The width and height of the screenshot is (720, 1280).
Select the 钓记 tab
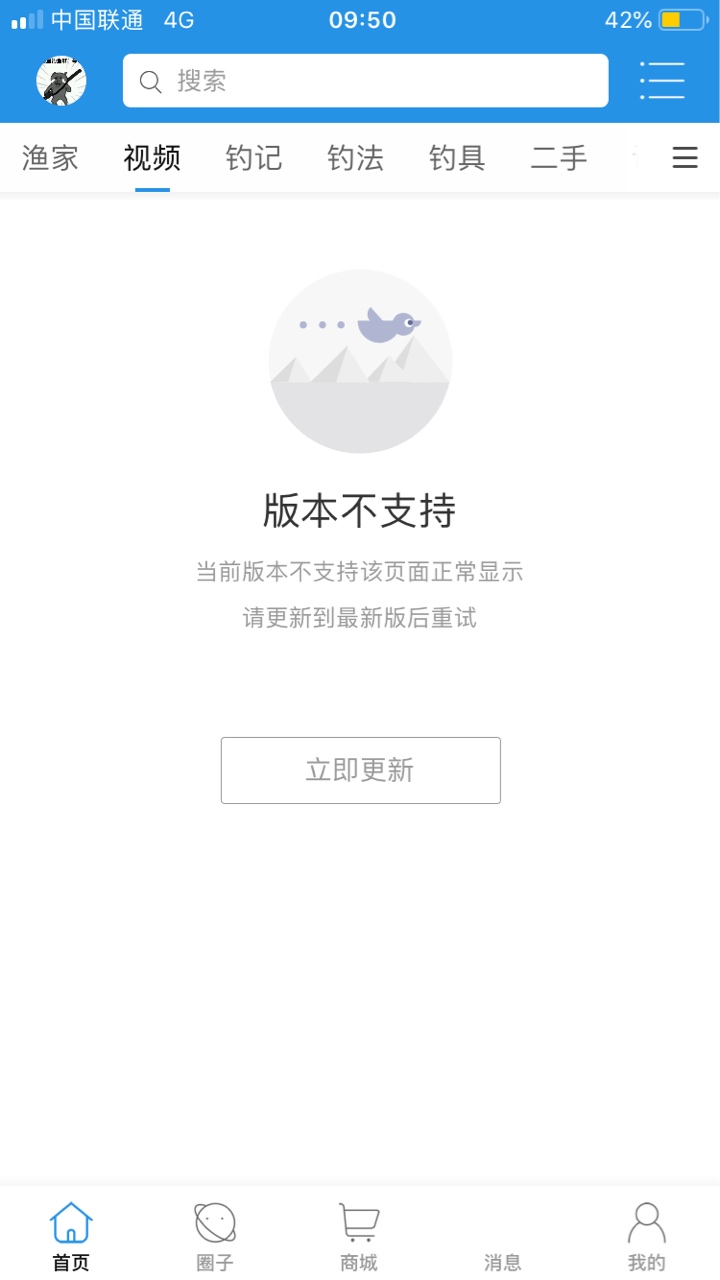pos(254,158)
